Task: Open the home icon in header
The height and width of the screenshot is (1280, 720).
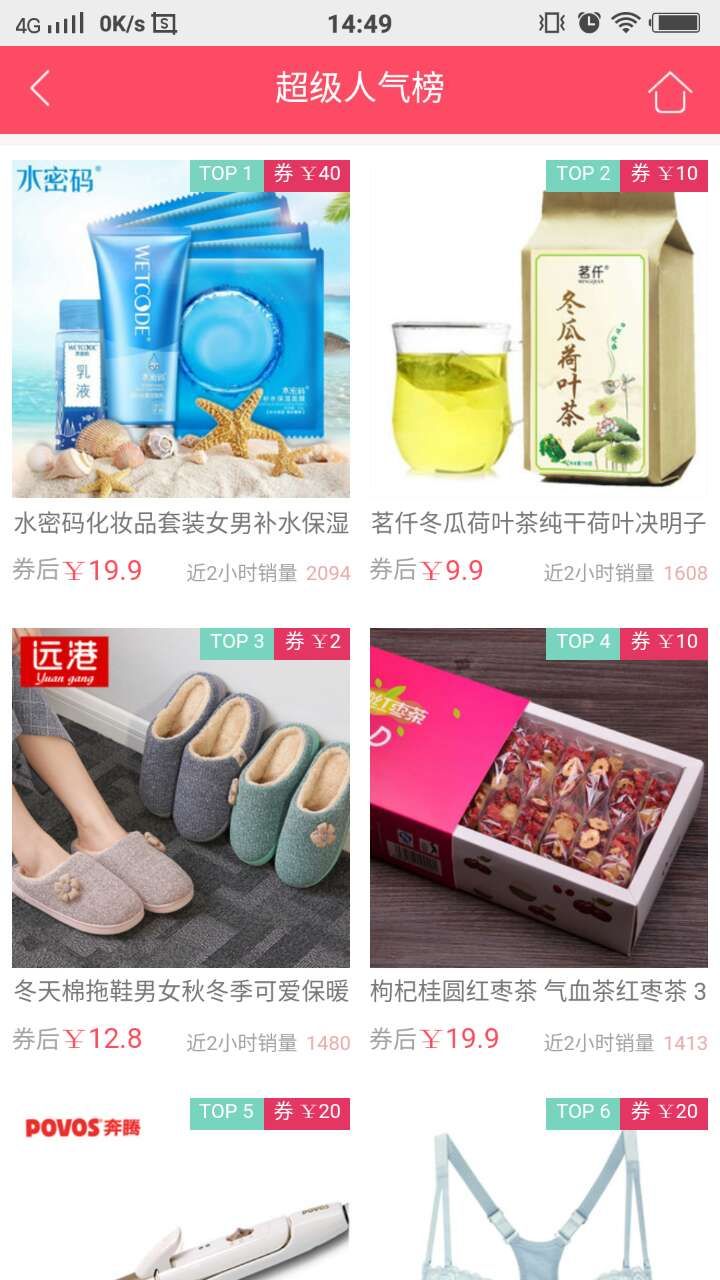Action: coord(669,91)
